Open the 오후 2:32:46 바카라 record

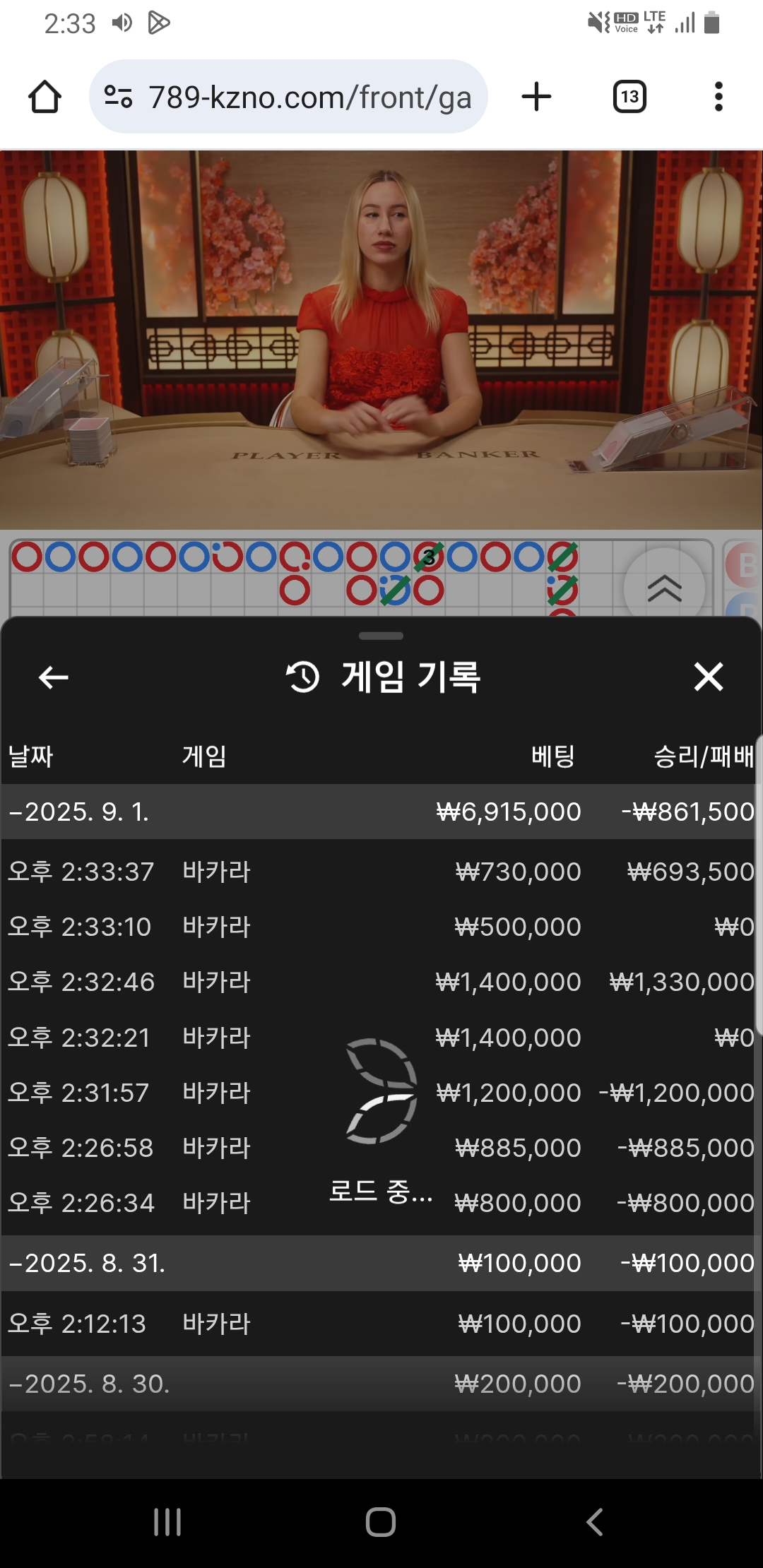coord(212,982)
